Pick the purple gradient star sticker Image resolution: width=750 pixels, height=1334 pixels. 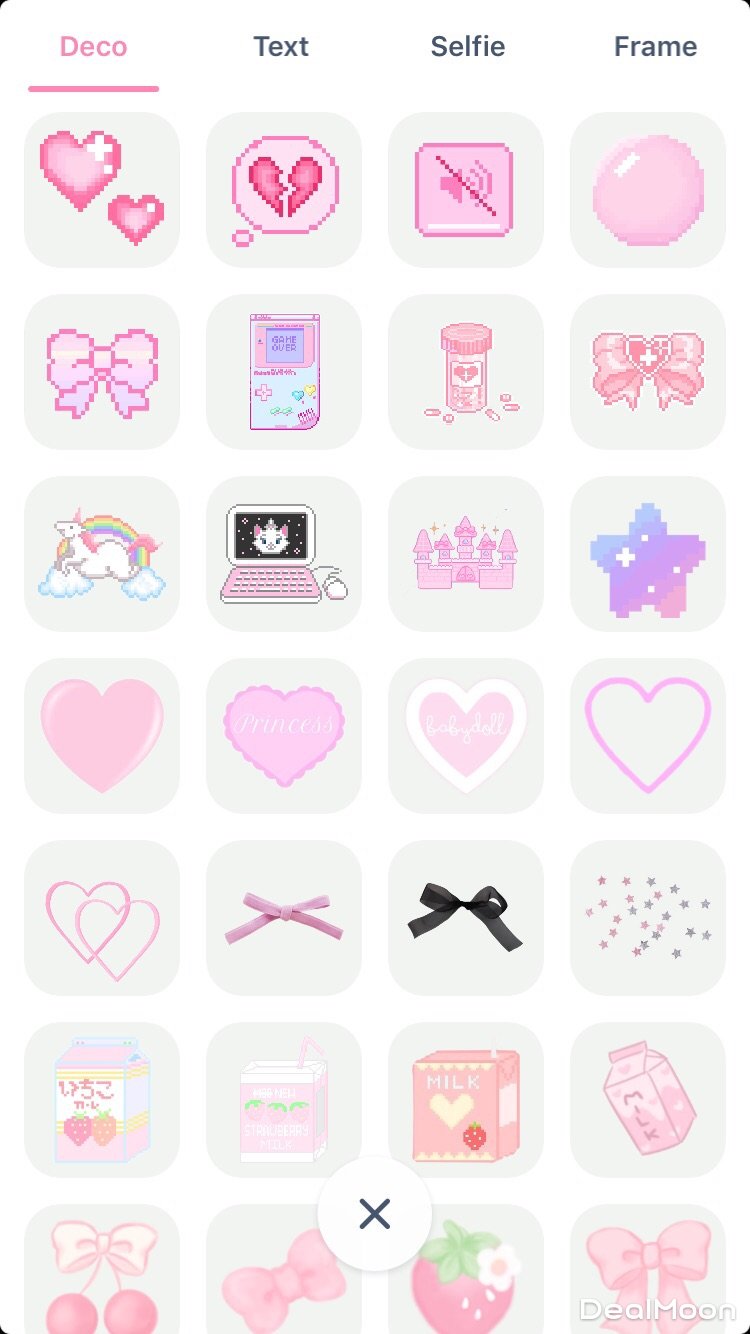tap(648, 554)
